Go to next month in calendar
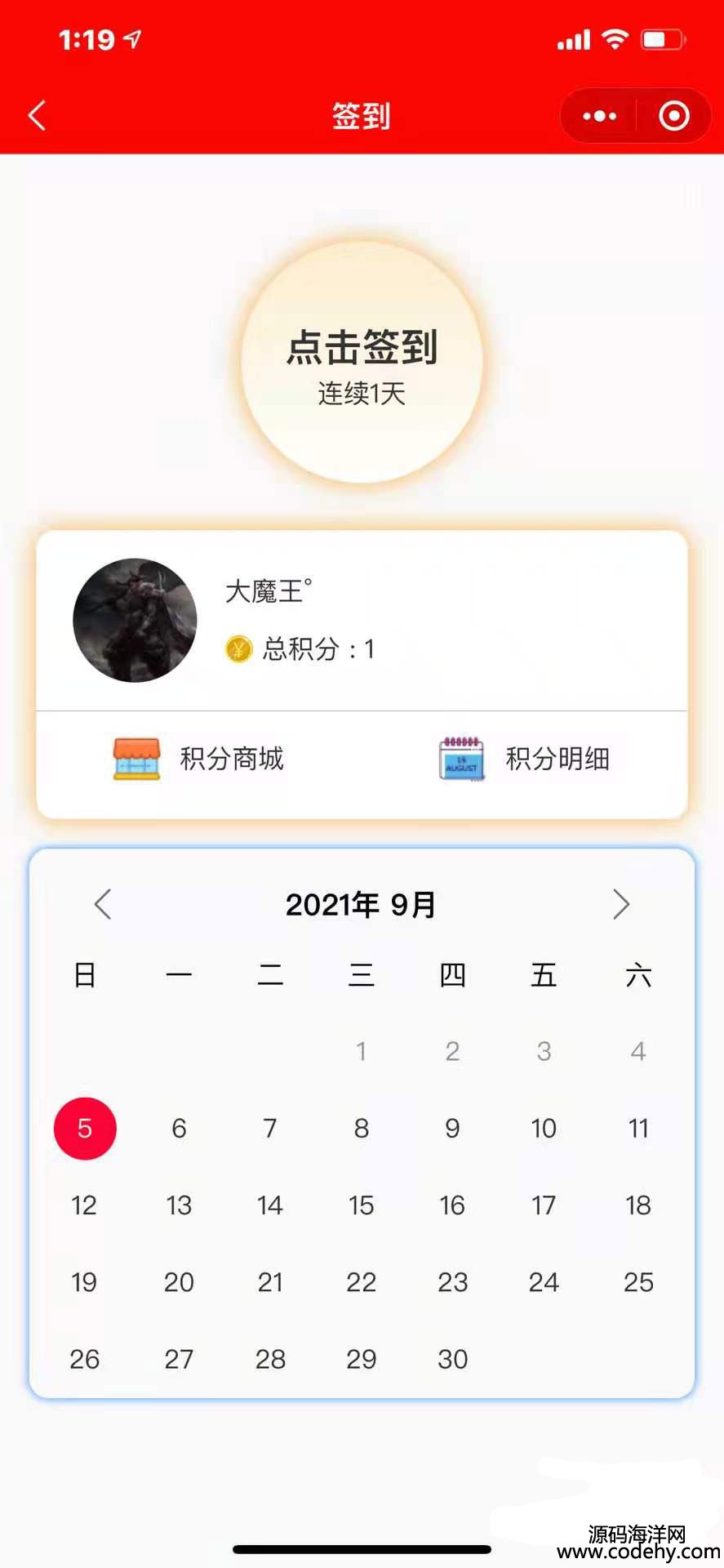This screenshot has width=724, height=1568. (x=621, y=904)
